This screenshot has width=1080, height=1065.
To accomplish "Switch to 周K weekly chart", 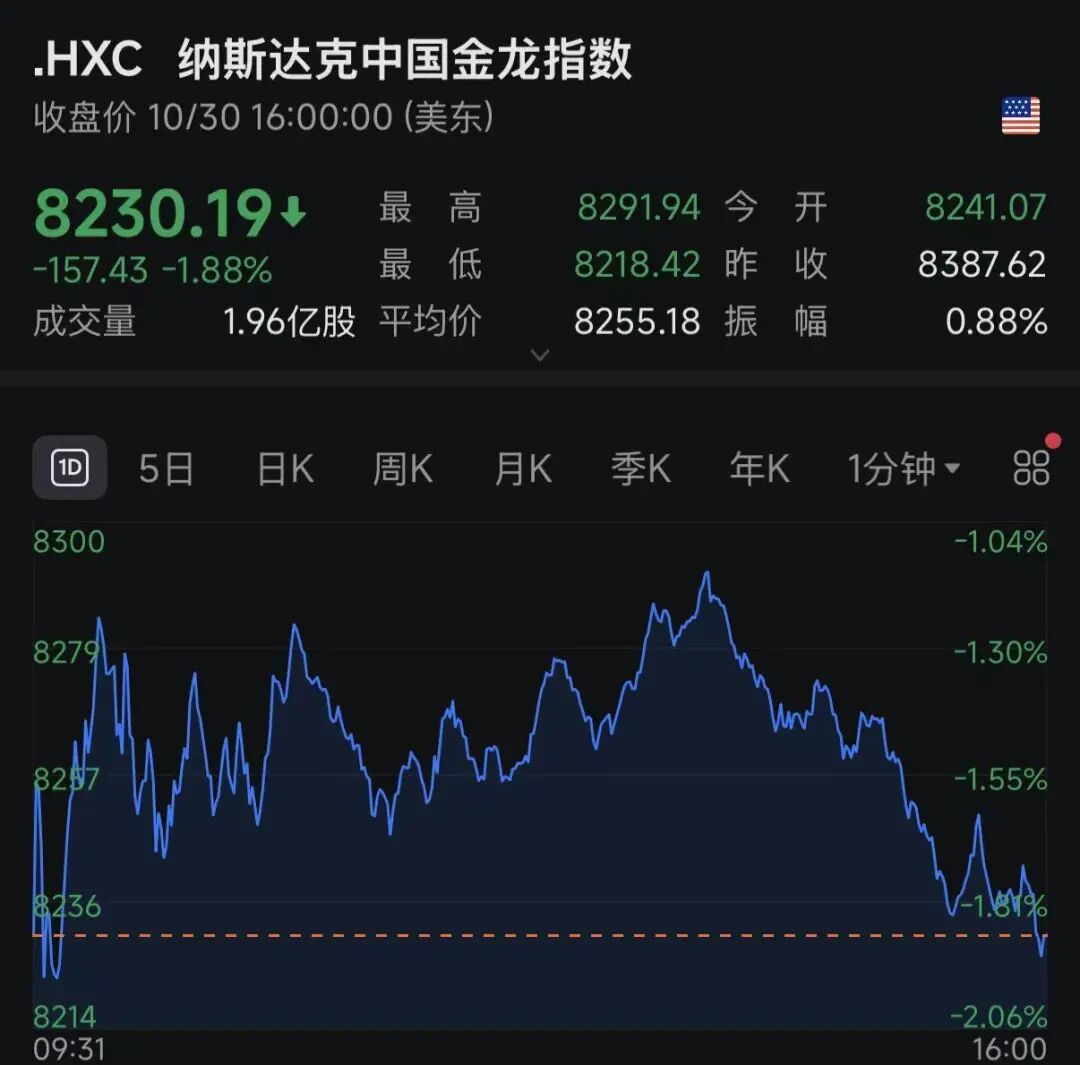I will click(x=402, y=468).
